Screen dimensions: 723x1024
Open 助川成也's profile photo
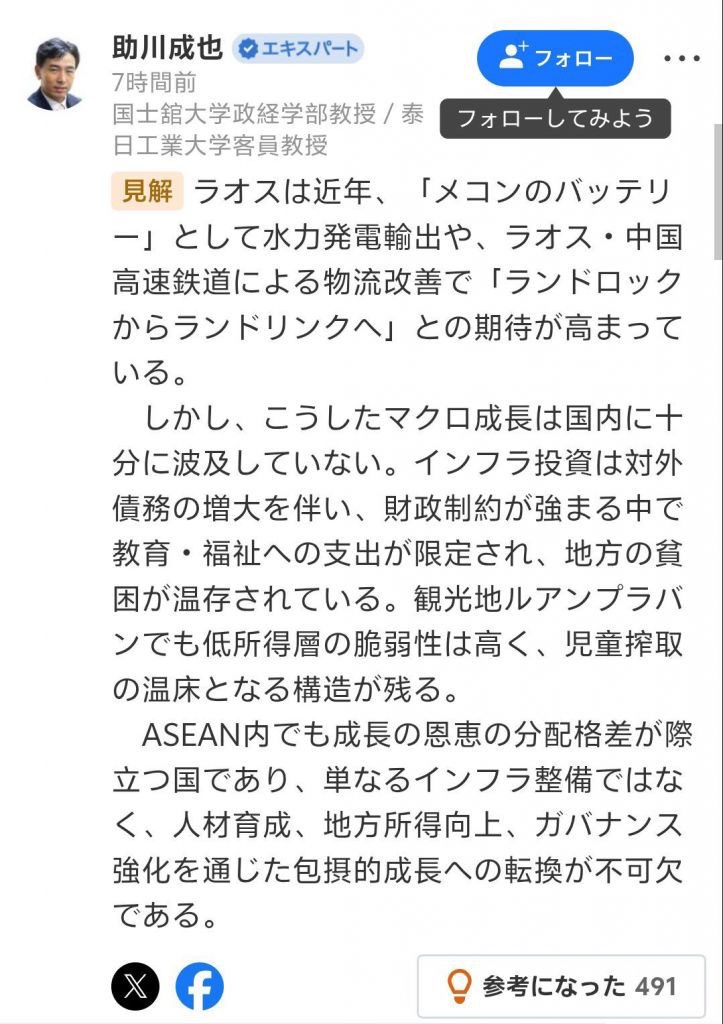pyautogui.click(x=54, y=74)
